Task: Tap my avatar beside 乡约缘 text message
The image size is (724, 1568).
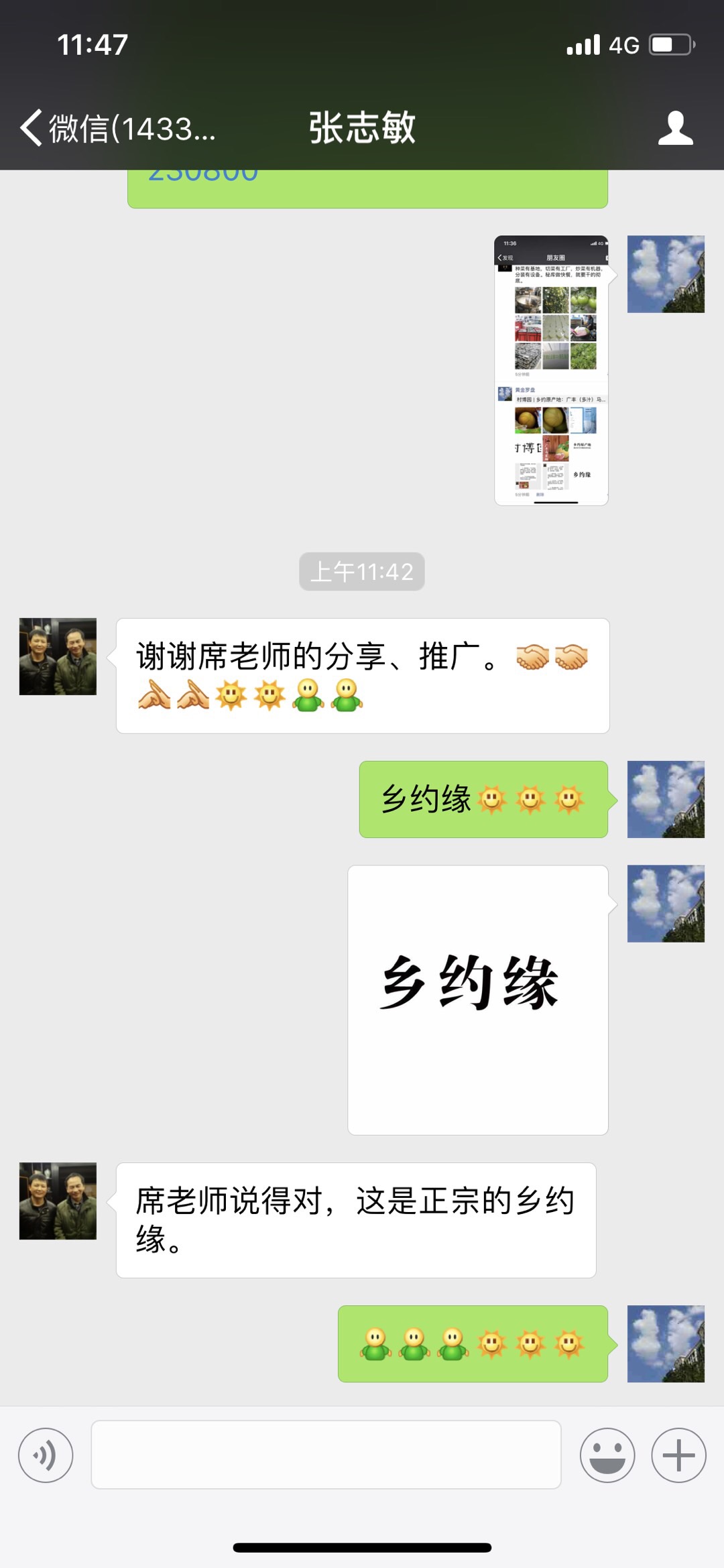Action: [x=666, y=799]
